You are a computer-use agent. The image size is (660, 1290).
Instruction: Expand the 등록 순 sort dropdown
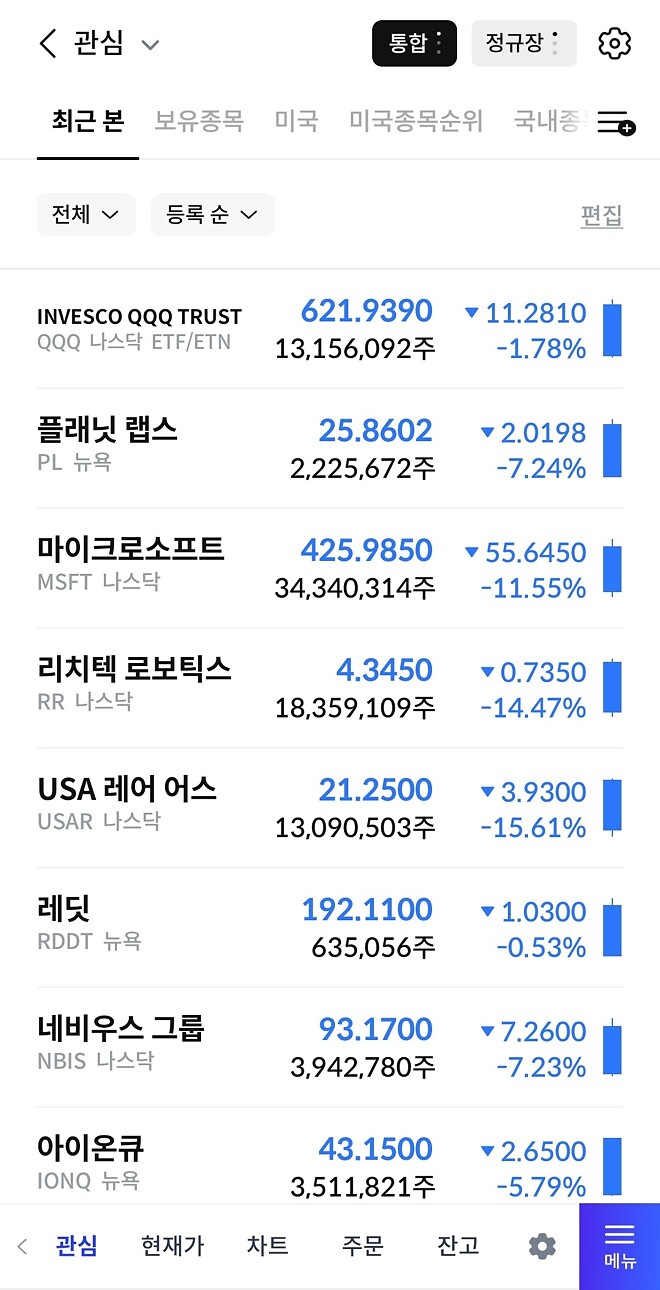[x=212, y=215]
